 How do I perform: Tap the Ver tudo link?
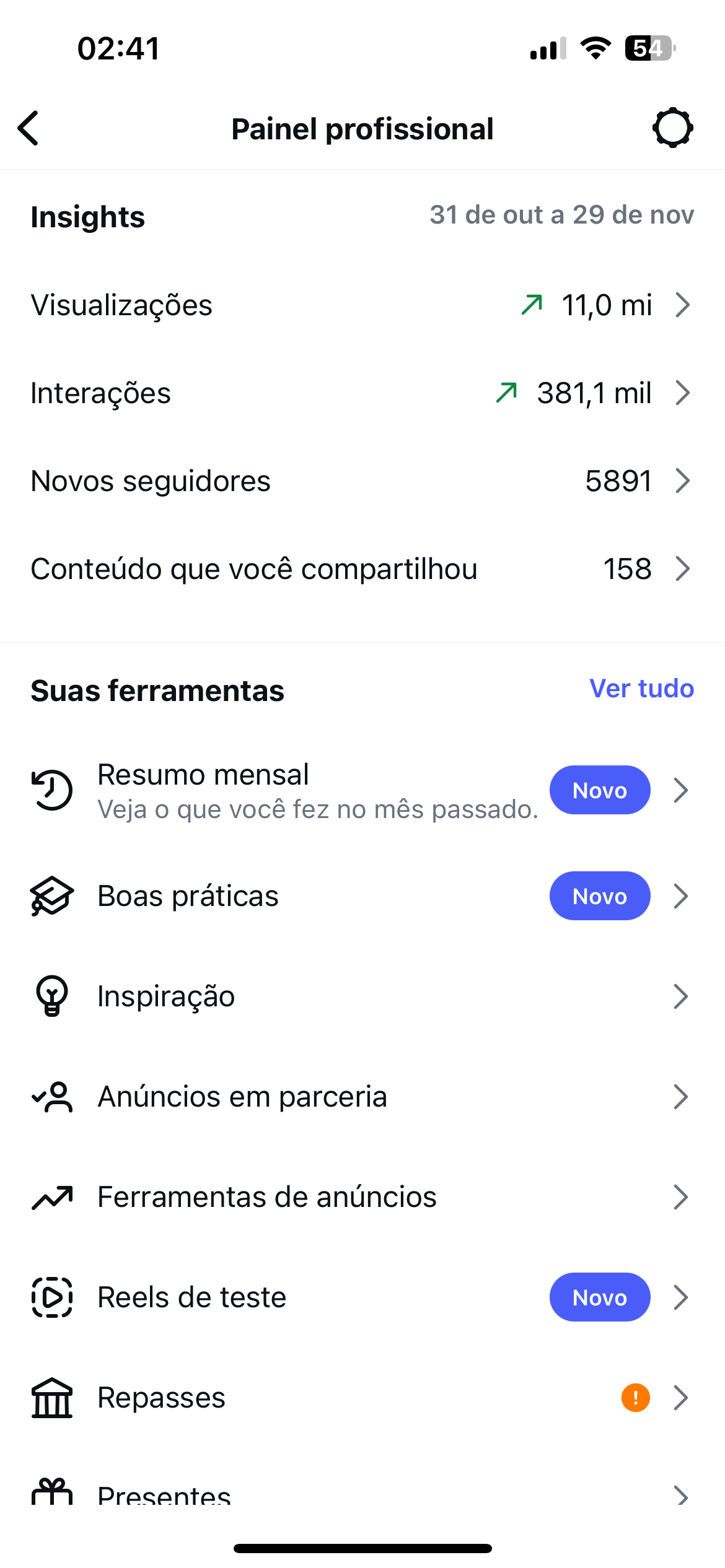coord(641,689)
